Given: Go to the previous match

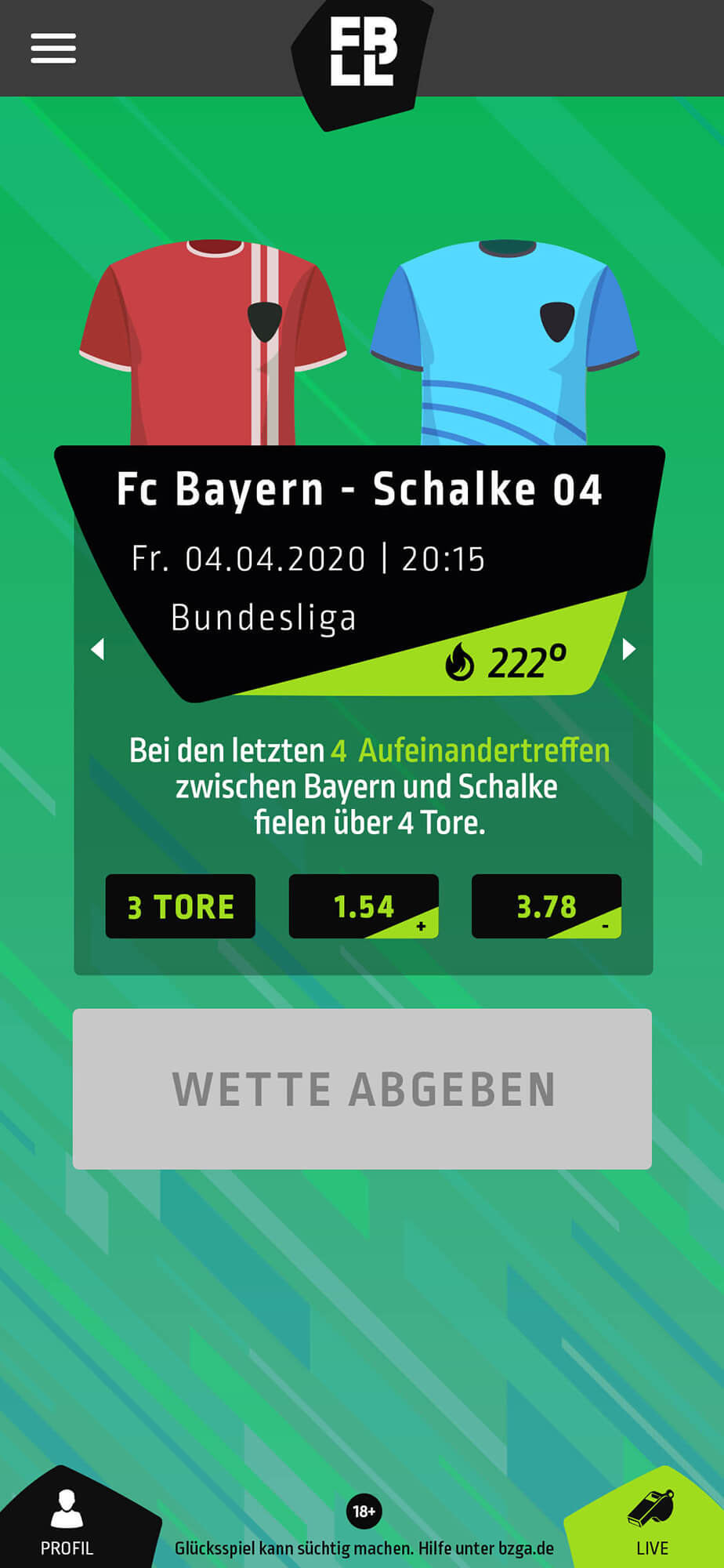Looking at the screenshot, I should [98, 649].
